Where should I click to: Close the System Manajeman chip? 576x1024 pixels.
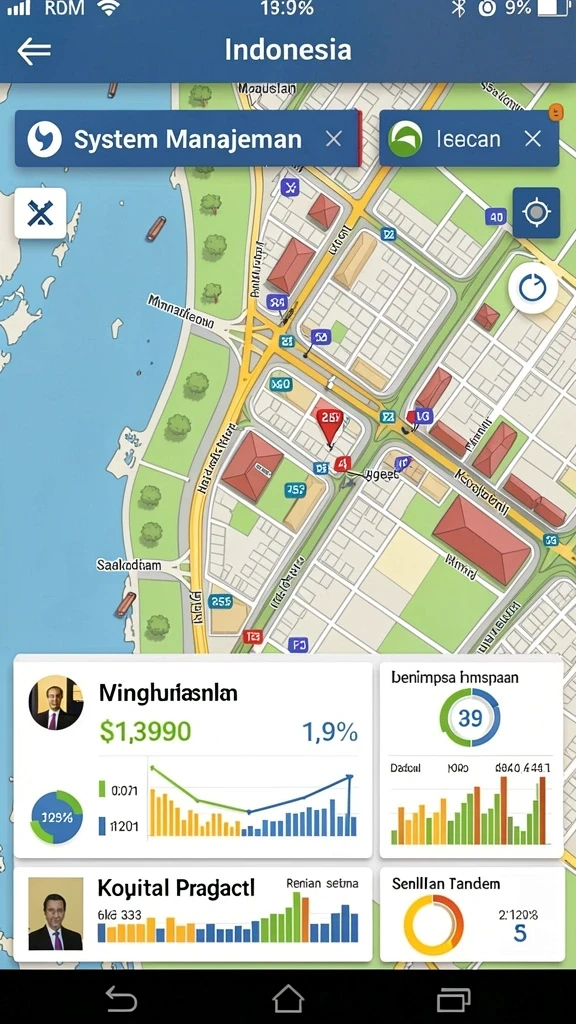coord(334,138)
